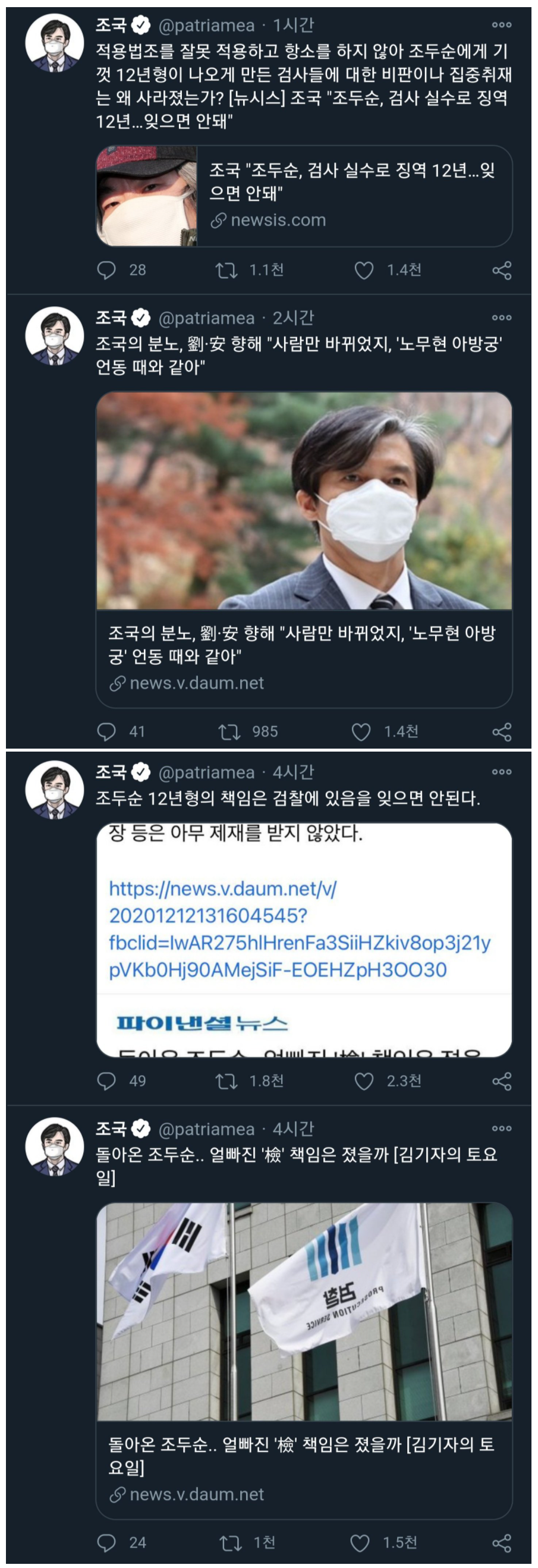Viewport: 538px width, 1568px height.
Task: Reply to the tweet with 41 comments
Action: point(106,731)
